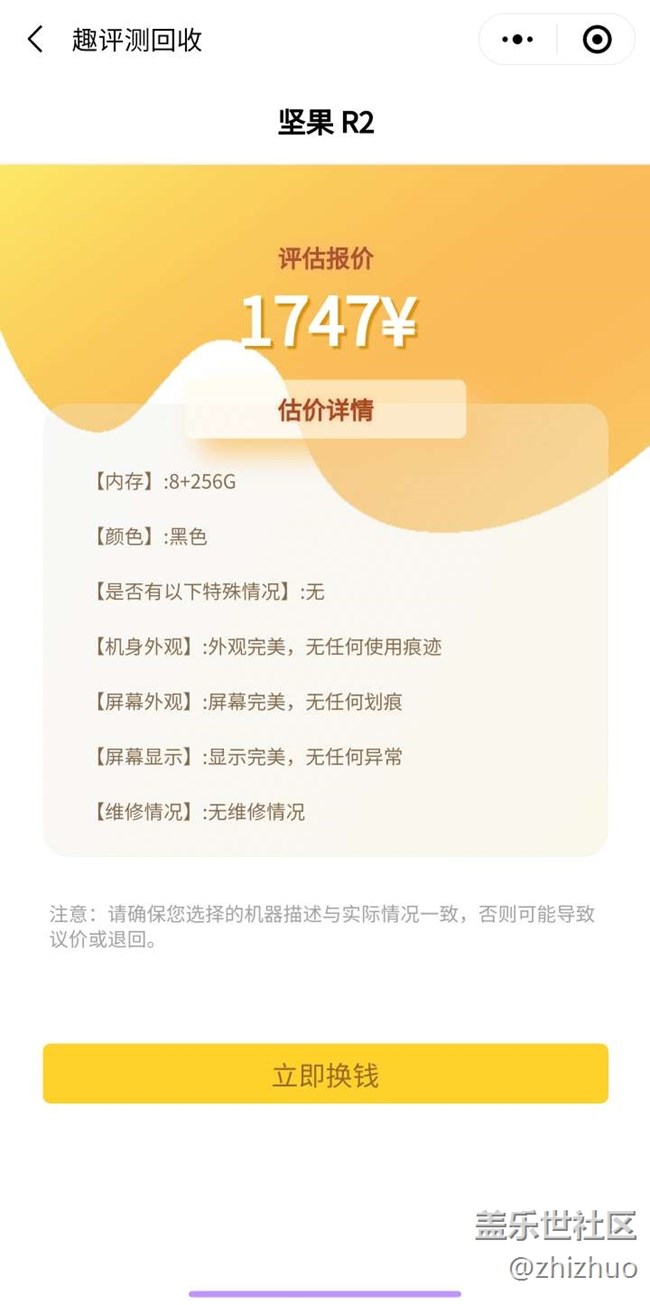Image resolution: width=650 pixels, height=1305 pixels.
Task: Open the mini program more options menu
Action: 517,40
